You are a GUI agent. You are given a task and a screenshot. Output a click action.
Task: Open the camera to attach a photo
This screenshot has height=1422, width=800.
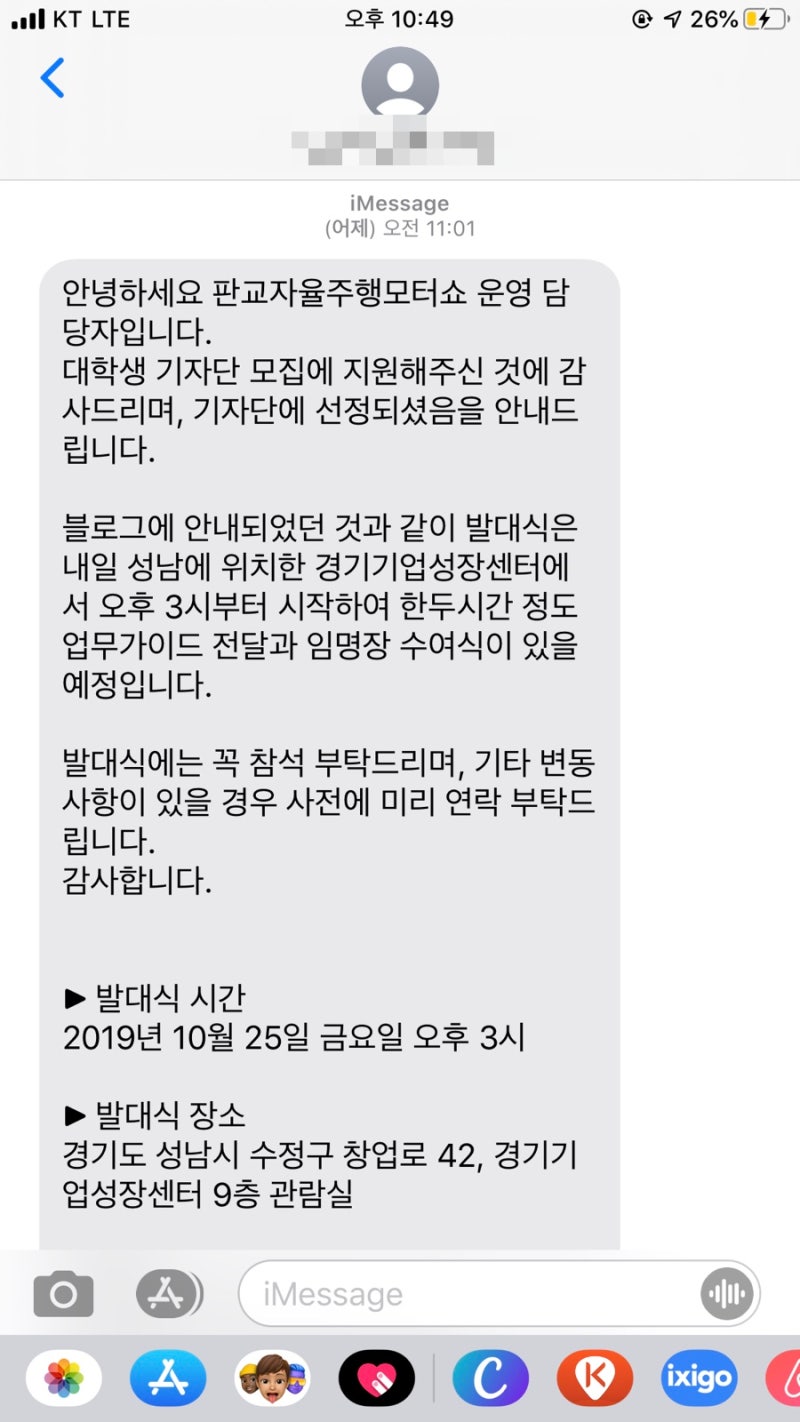(63, 1295)
